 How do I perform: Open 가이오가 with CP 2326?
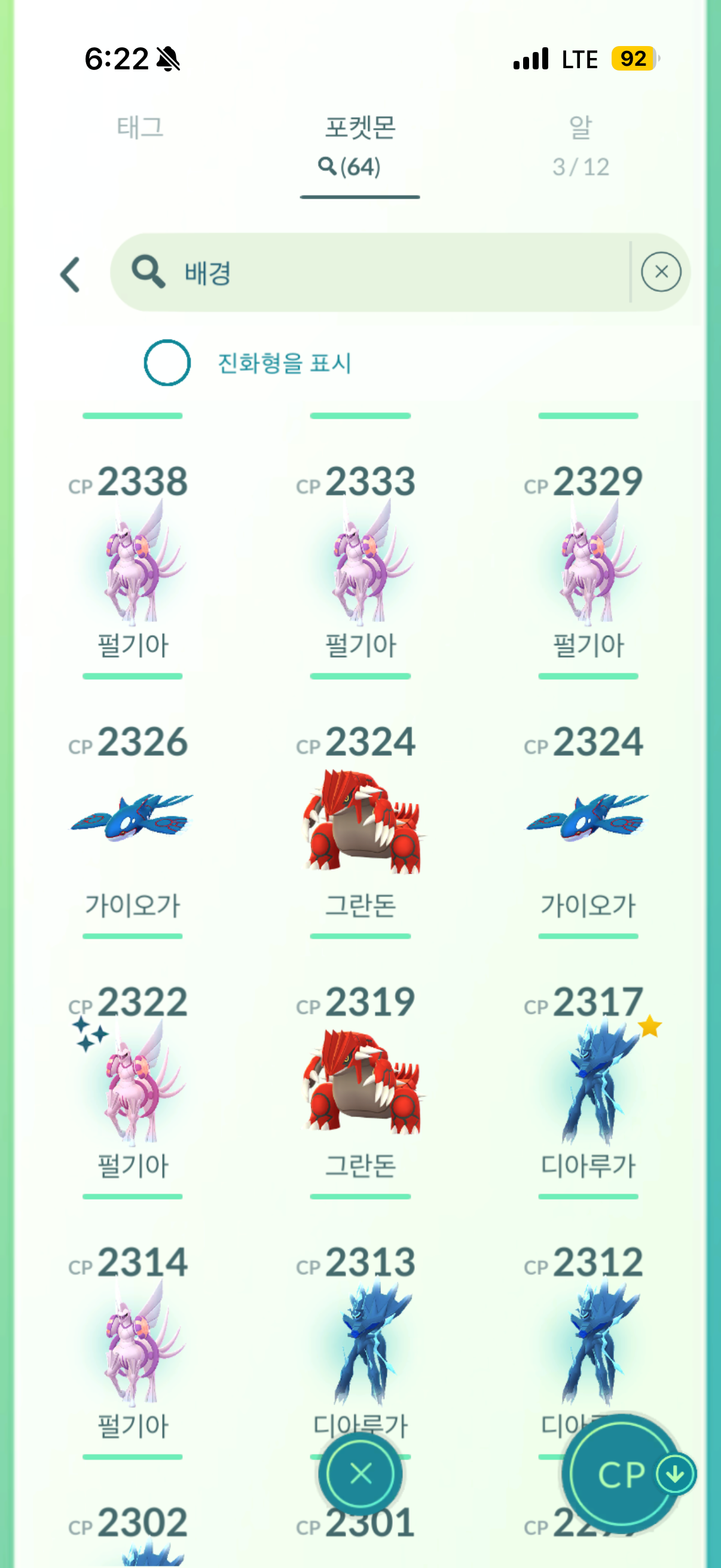(x=133, y=819)
